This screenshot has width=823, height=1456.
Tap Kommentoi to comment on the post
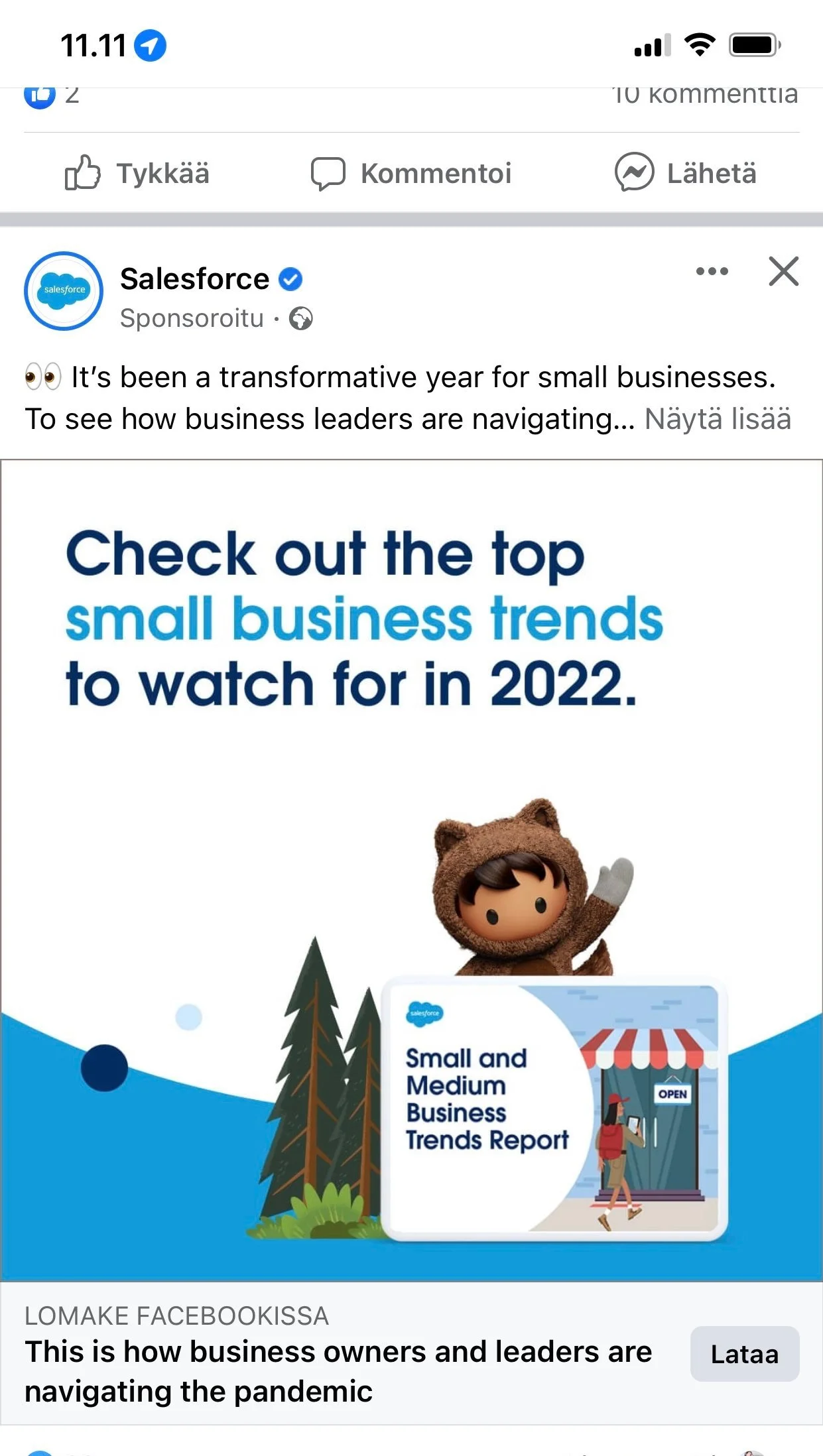(411, 174)
